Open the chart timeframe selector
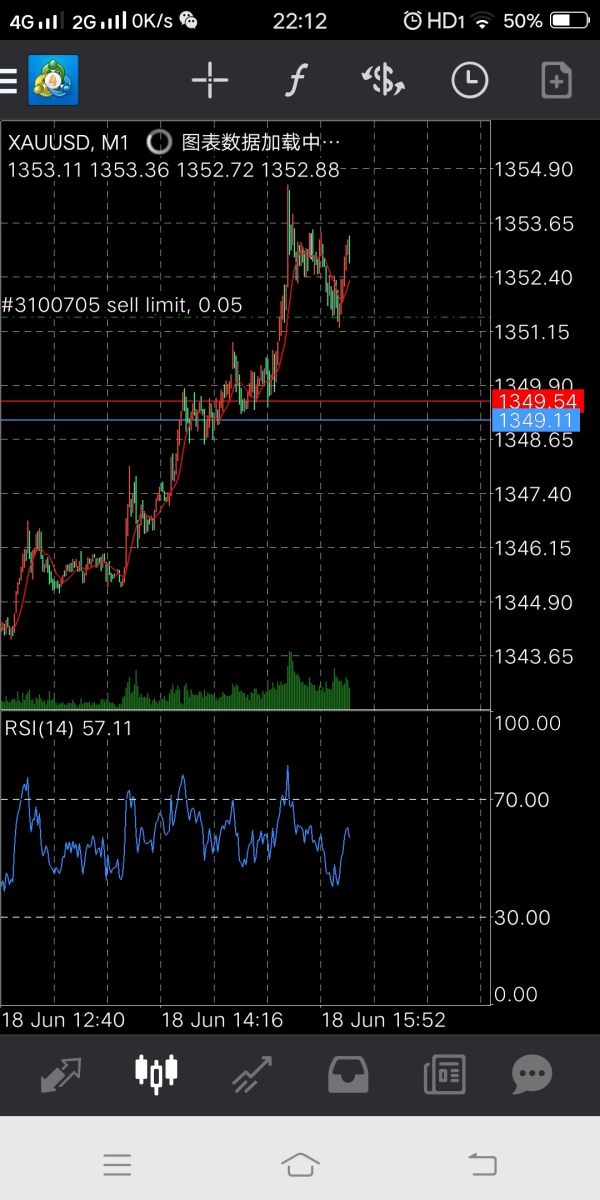This screenshot has height=1200, width=600. pos(469,81)
